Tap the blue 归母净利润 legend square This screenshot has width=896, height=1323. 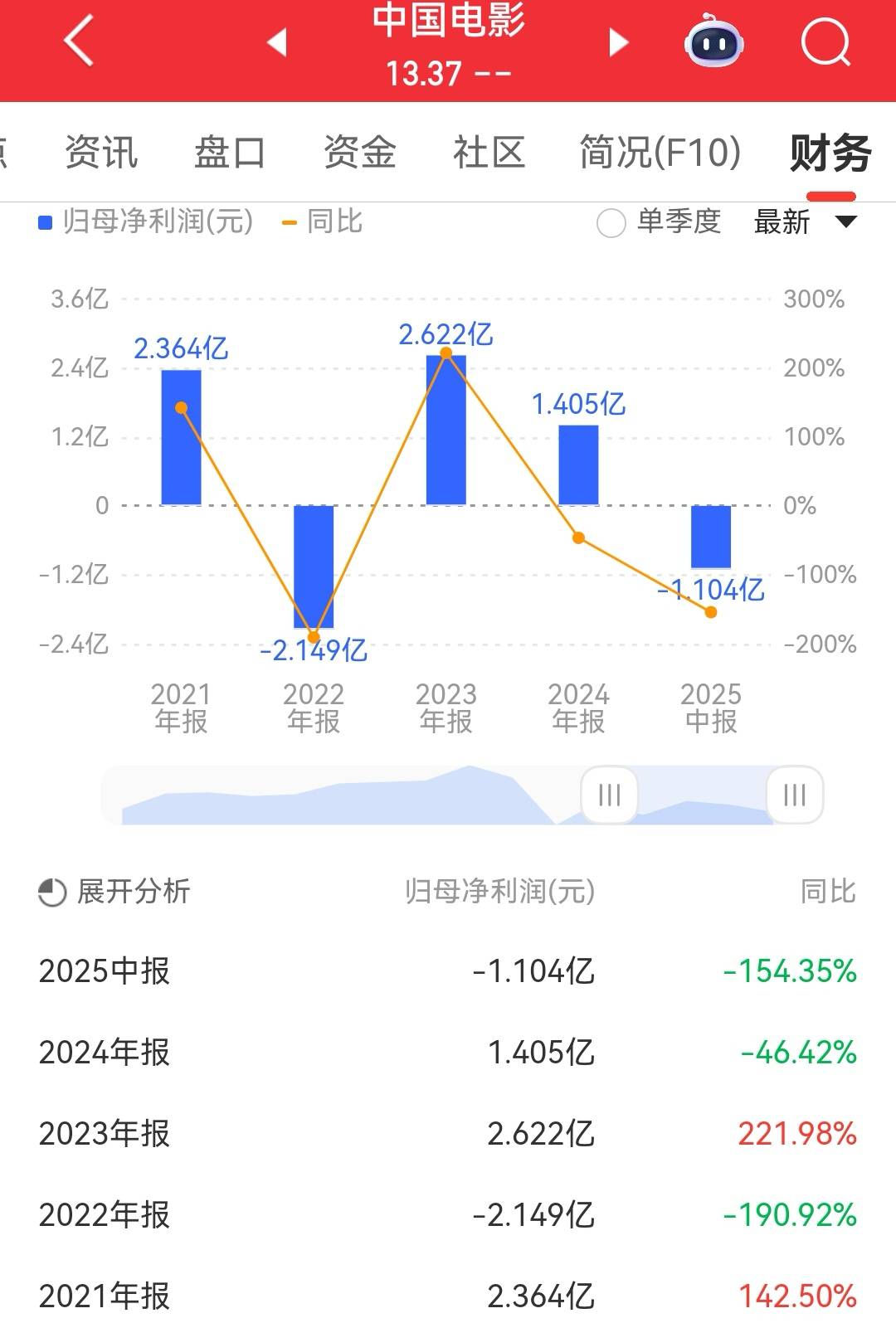point(43,221)
